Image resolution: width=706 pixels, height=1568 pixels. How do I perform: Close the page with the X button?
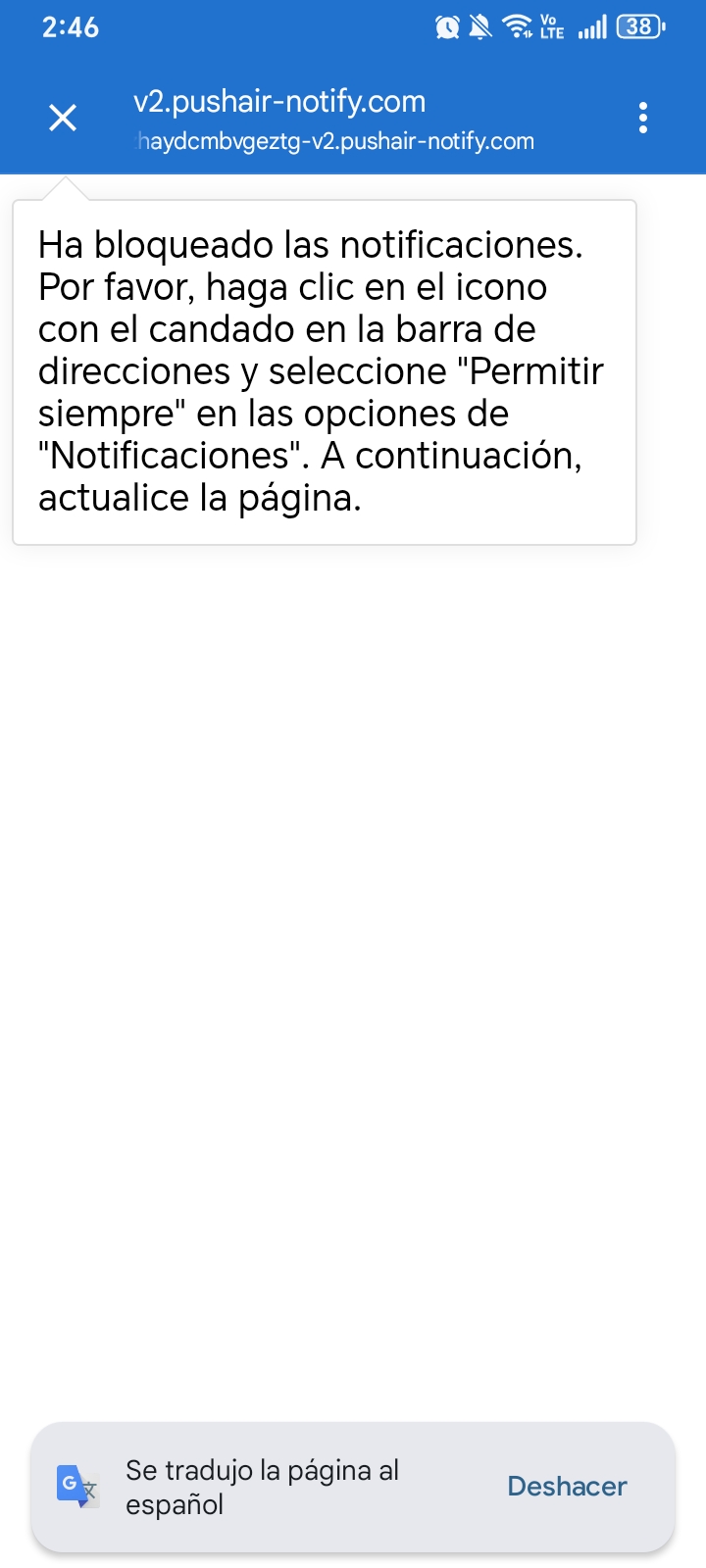point(62,117)
